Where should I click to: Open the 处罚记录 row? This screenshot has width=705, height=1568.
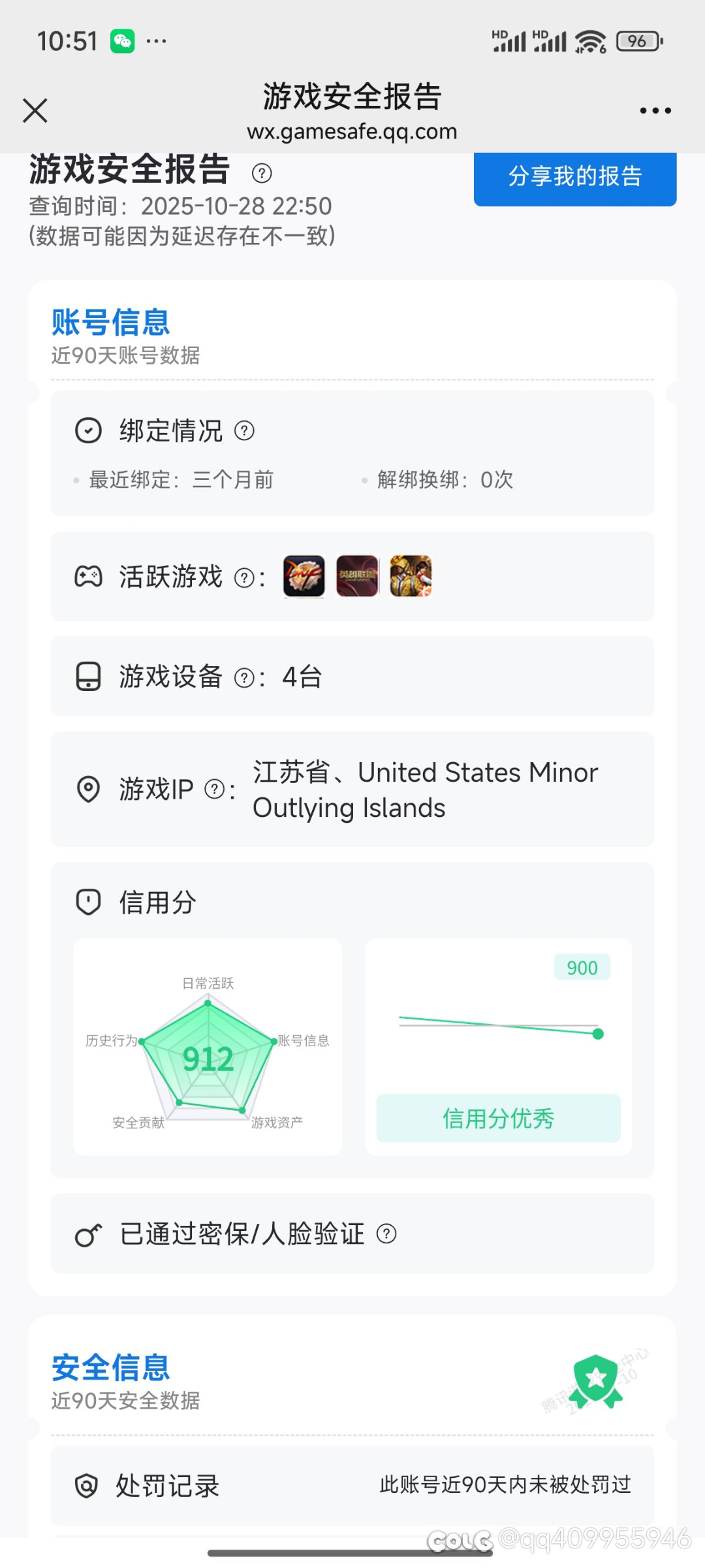pyautogui.click(x=352, y=1486)
